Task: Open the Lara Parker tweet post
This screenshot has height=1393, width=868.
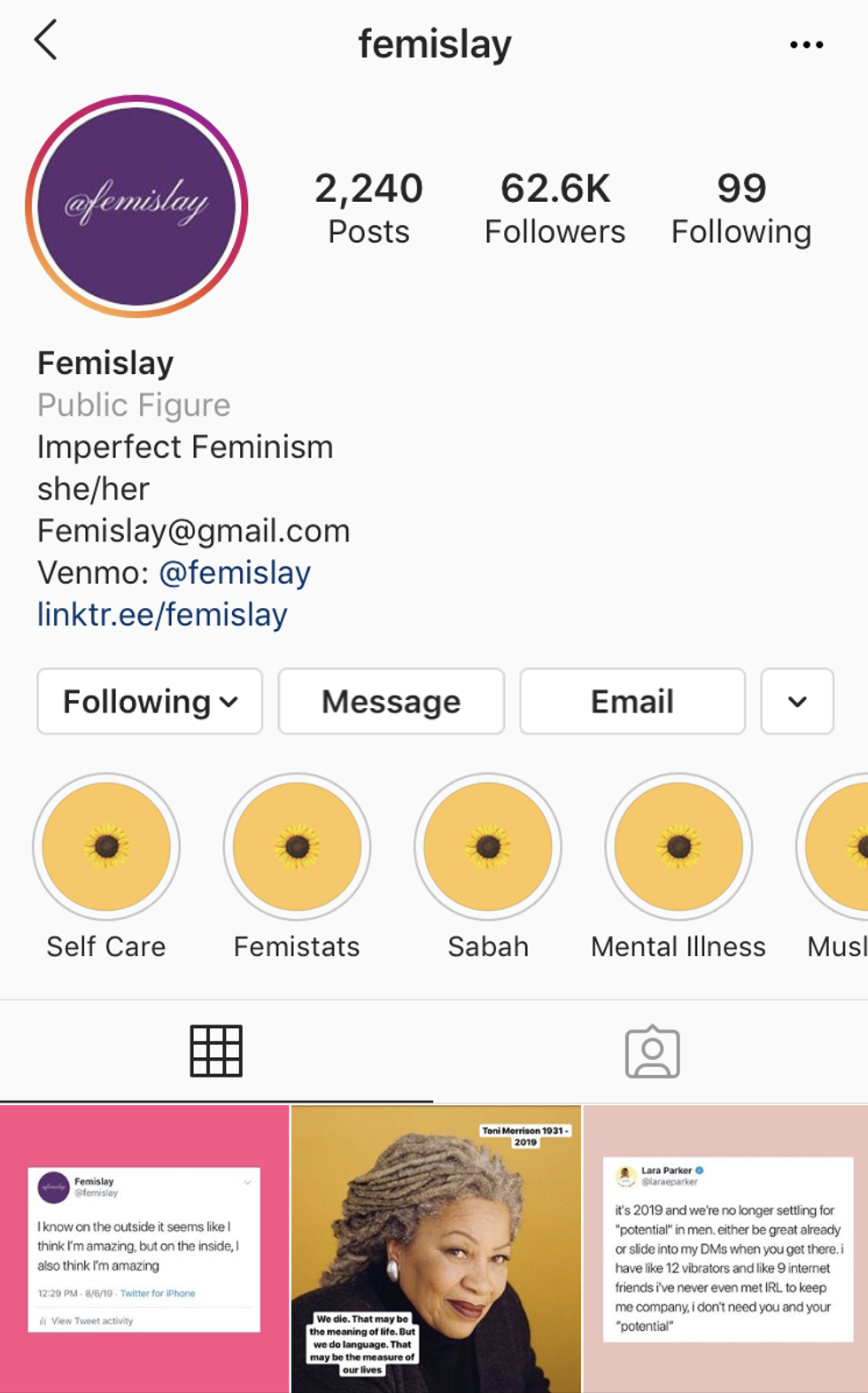Action: point(726,1249)
